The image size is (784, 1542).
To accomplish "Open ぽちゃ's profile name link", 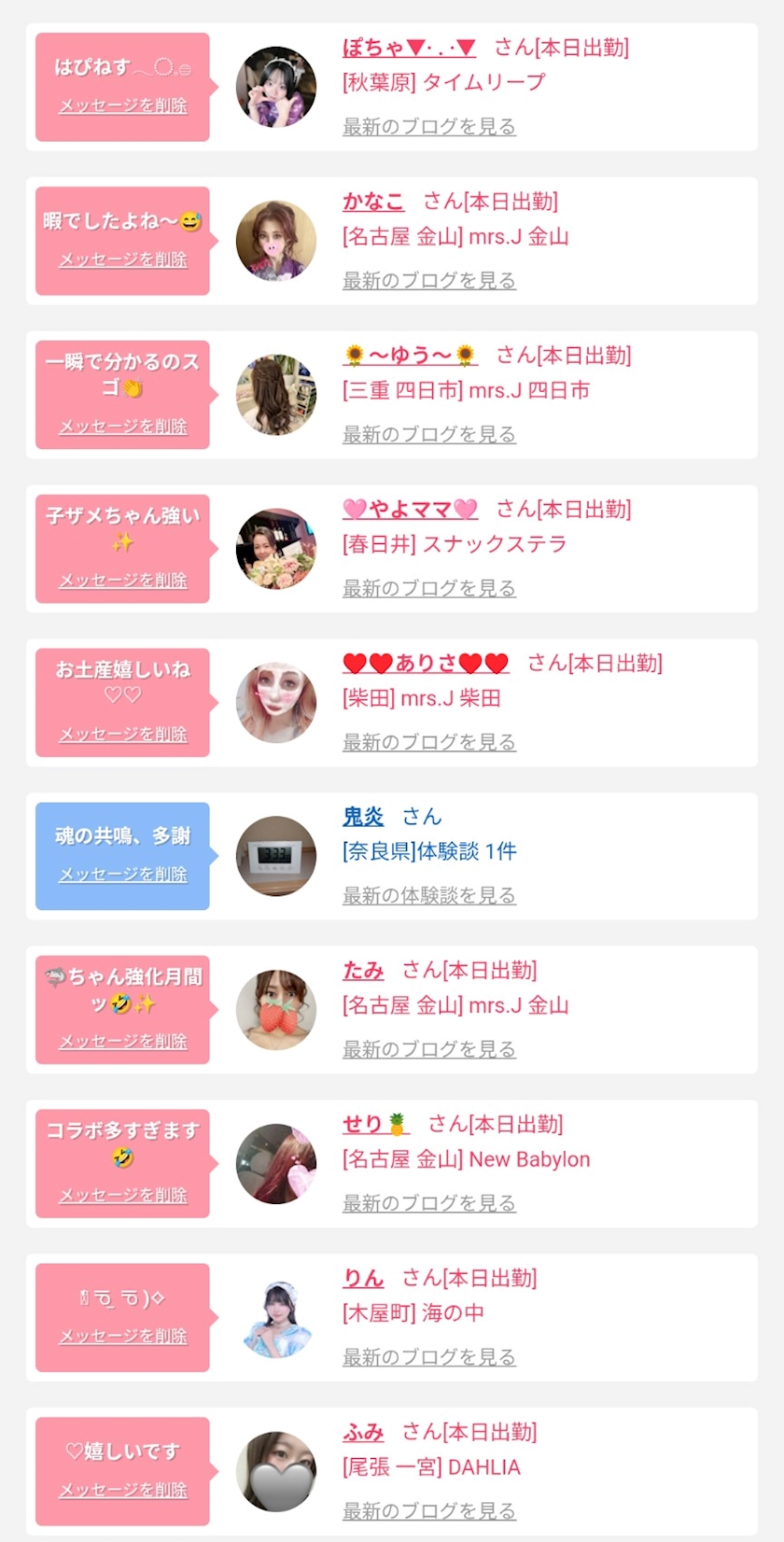I will tap(409, 48).
